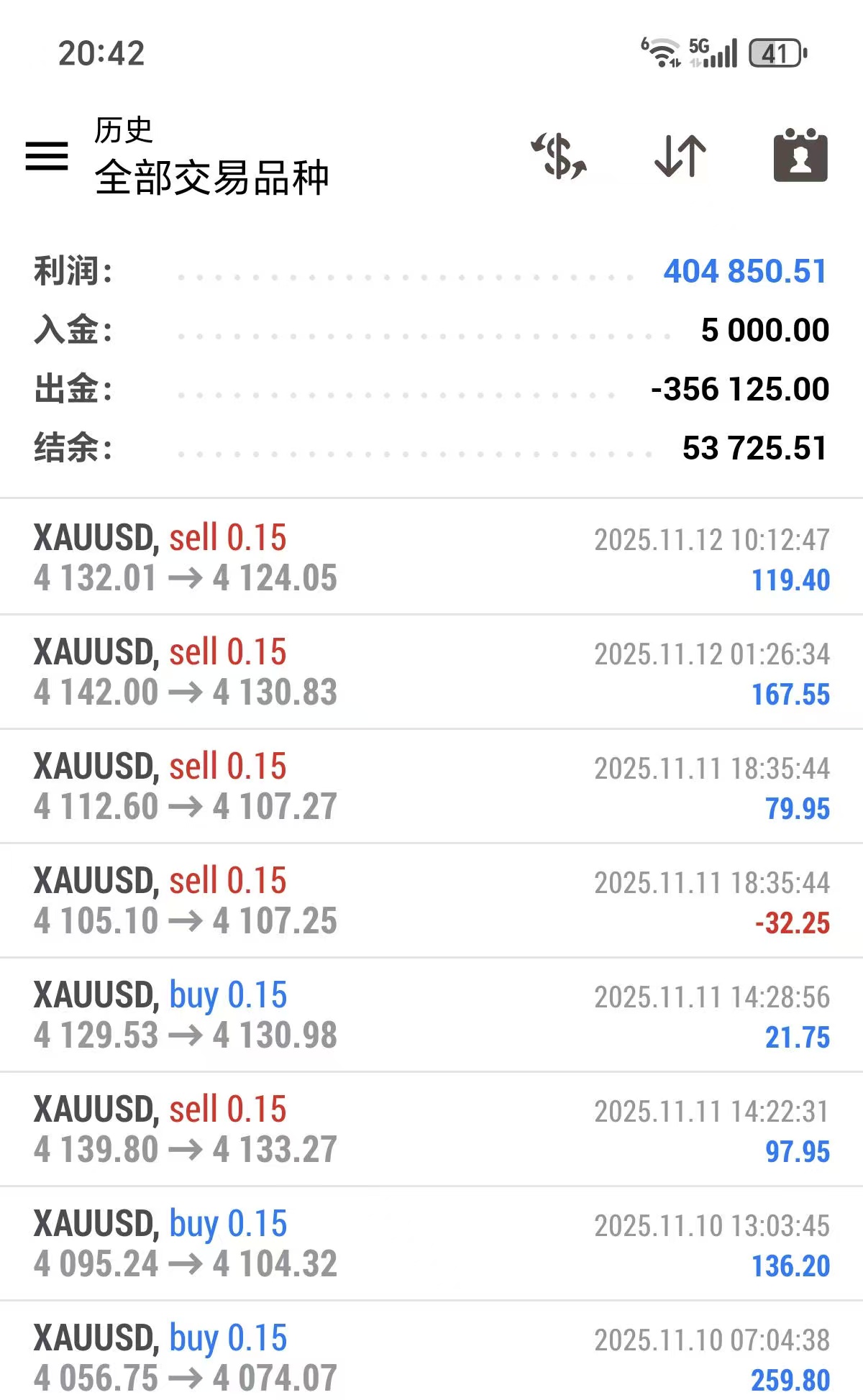Expand details of the 119.40 profit trade
Viewport: 863px width, 1400px height.
[x=431, y=557]
